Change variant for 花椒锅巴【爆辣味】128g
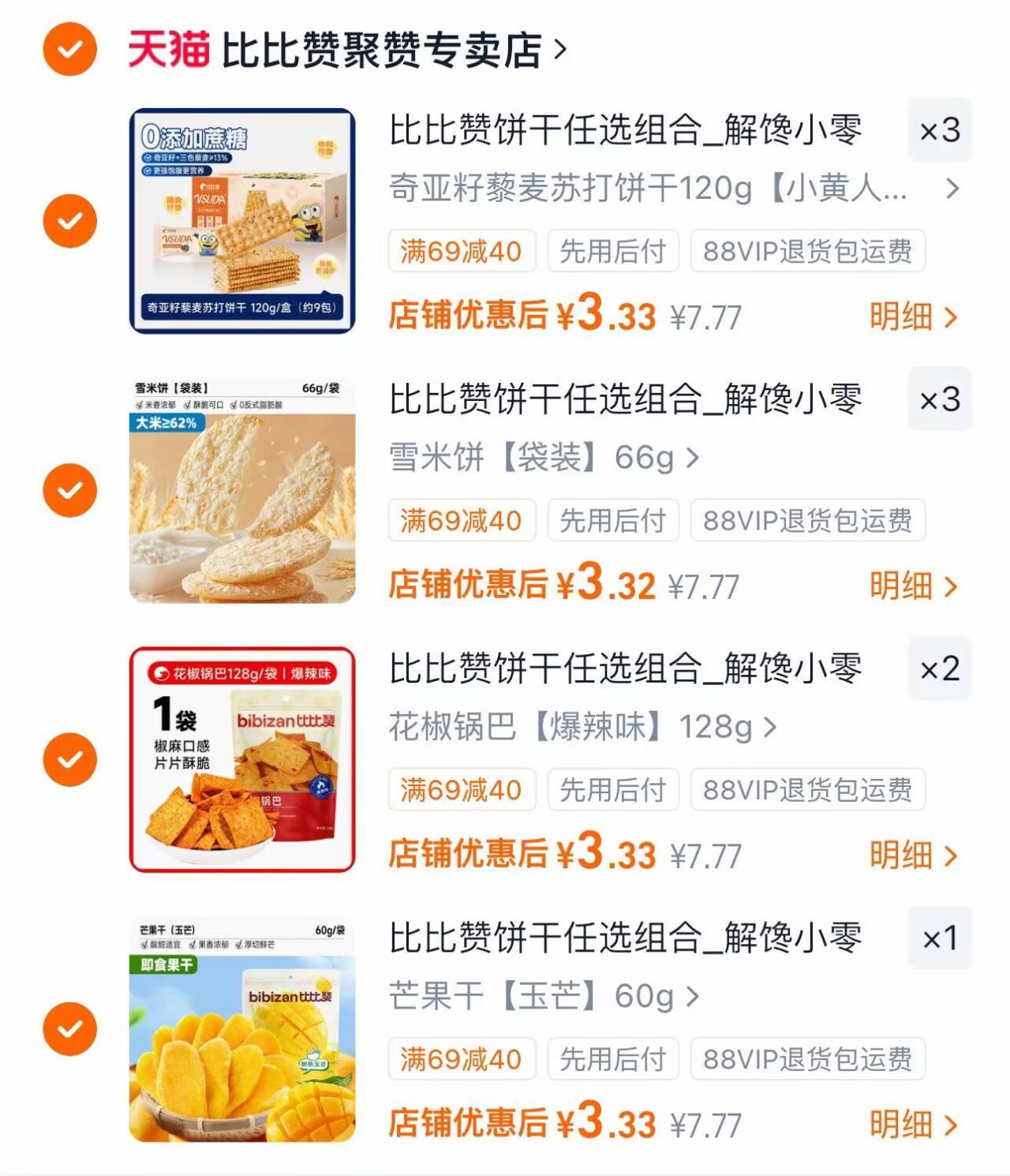1010x1176 pixels. tap(582, 727)
